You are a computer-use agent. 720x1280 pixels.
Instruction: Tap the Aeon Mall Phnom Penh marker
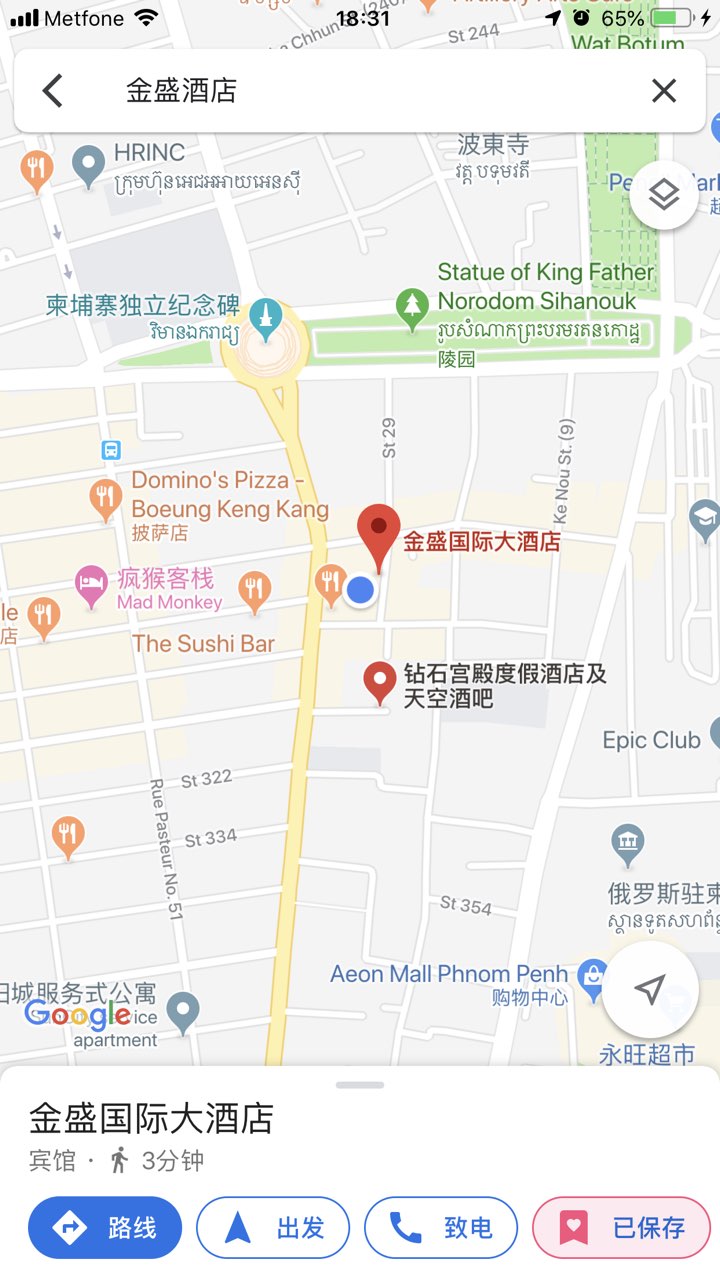point(593,973)
